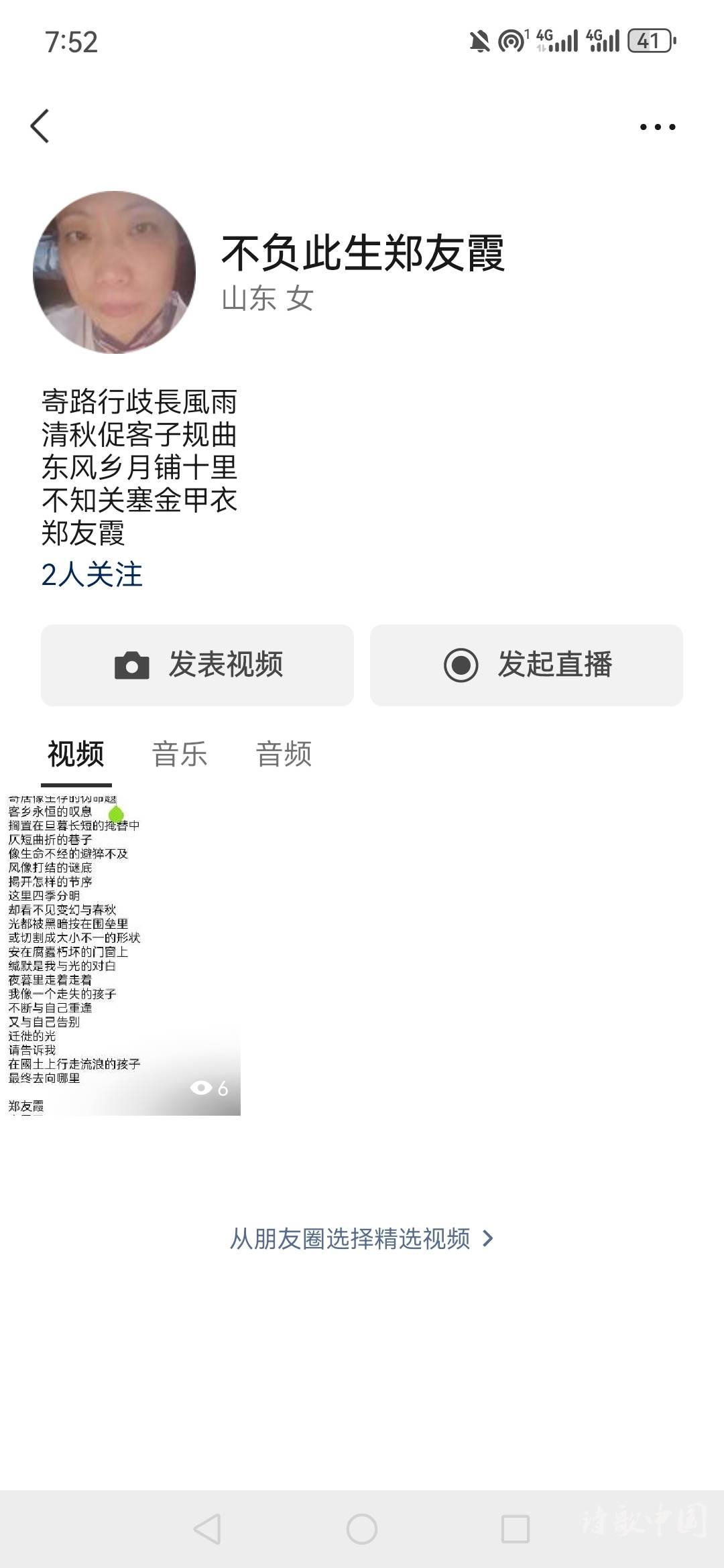The height and width of the screenshot is (1568, 724).
Task: Tap 发表视频 to post a video
Action: pyautogui.click(x=197, y=665)
